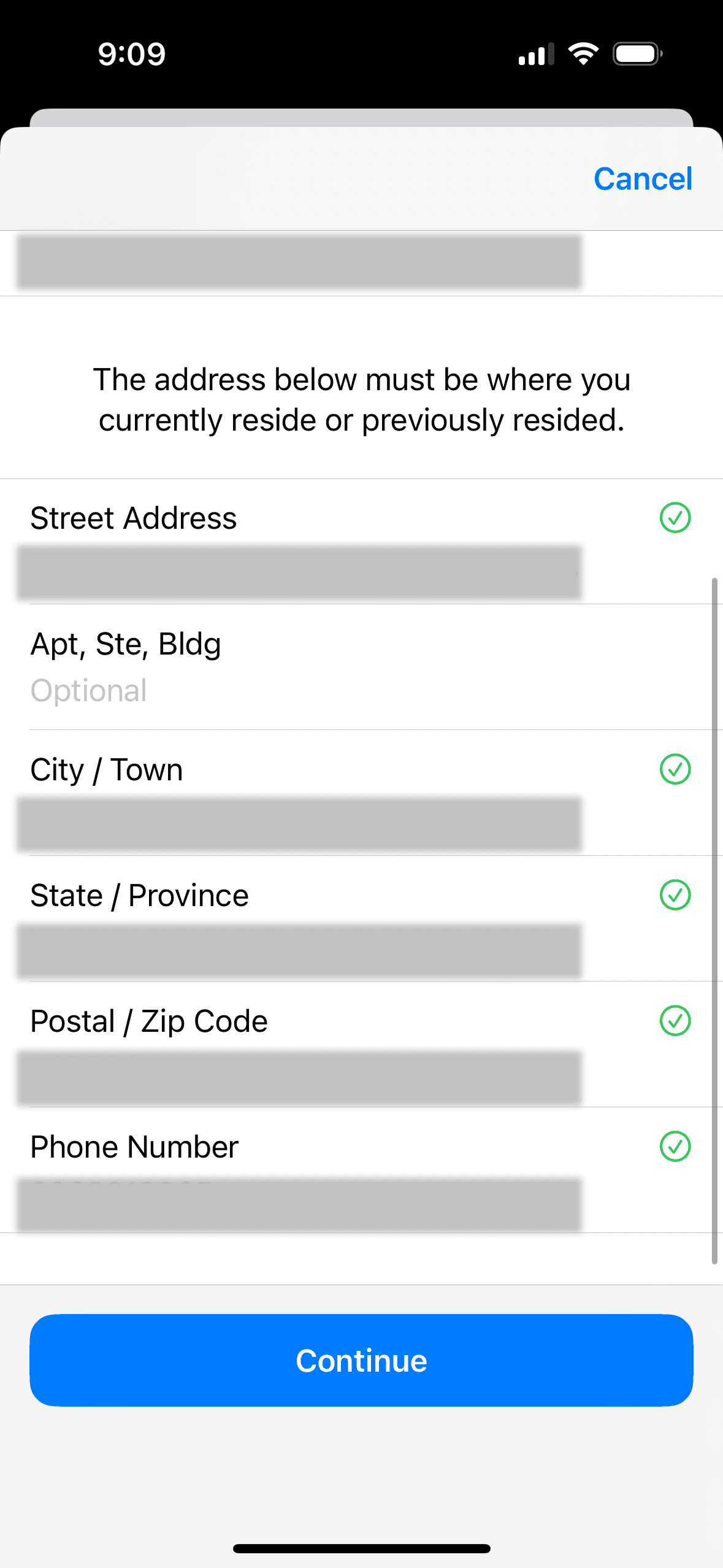Continue to the next step
723x1568 pixels.
(361, 1360)
